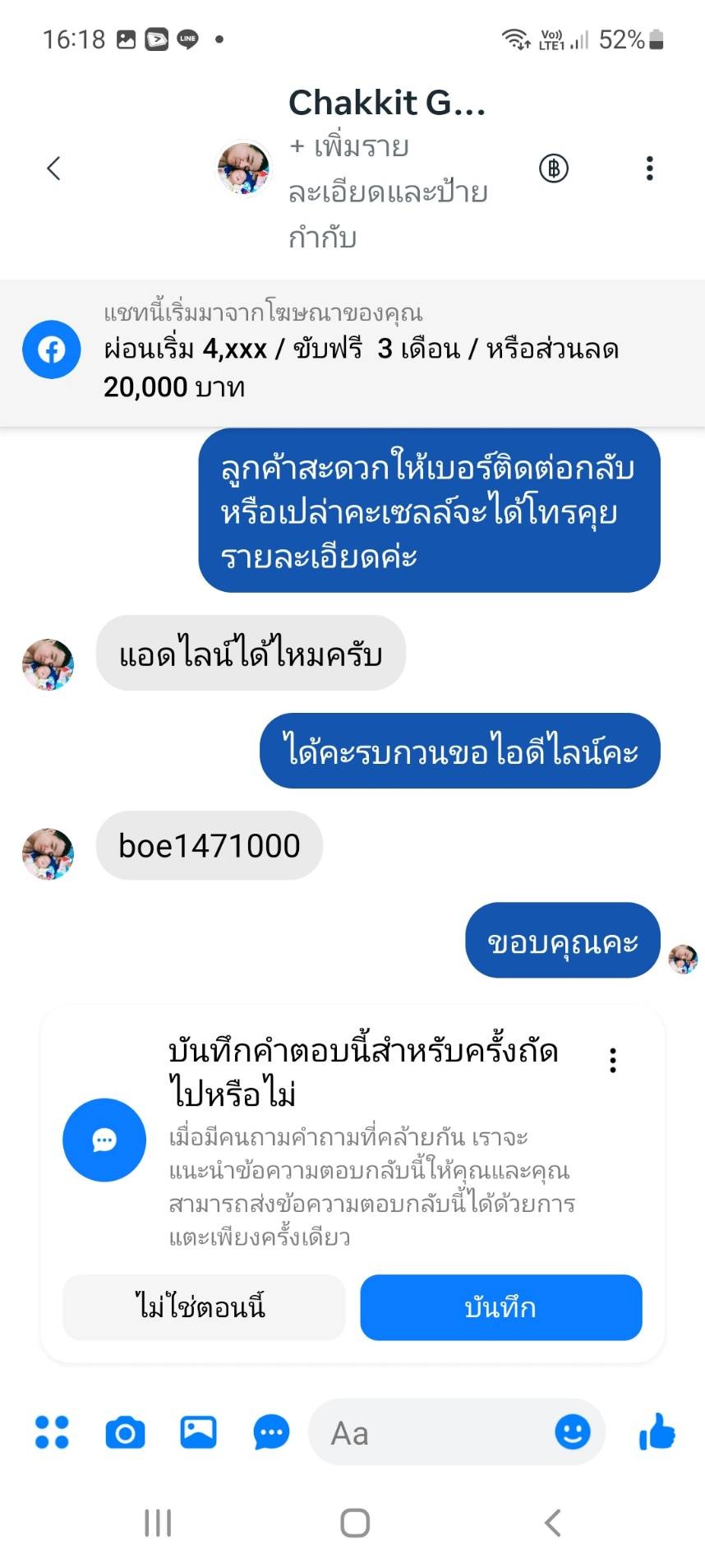Image resolution: width=705 pixels, height=1568 pixels.
Task: Open the baht payment icon
Action: 554,169
